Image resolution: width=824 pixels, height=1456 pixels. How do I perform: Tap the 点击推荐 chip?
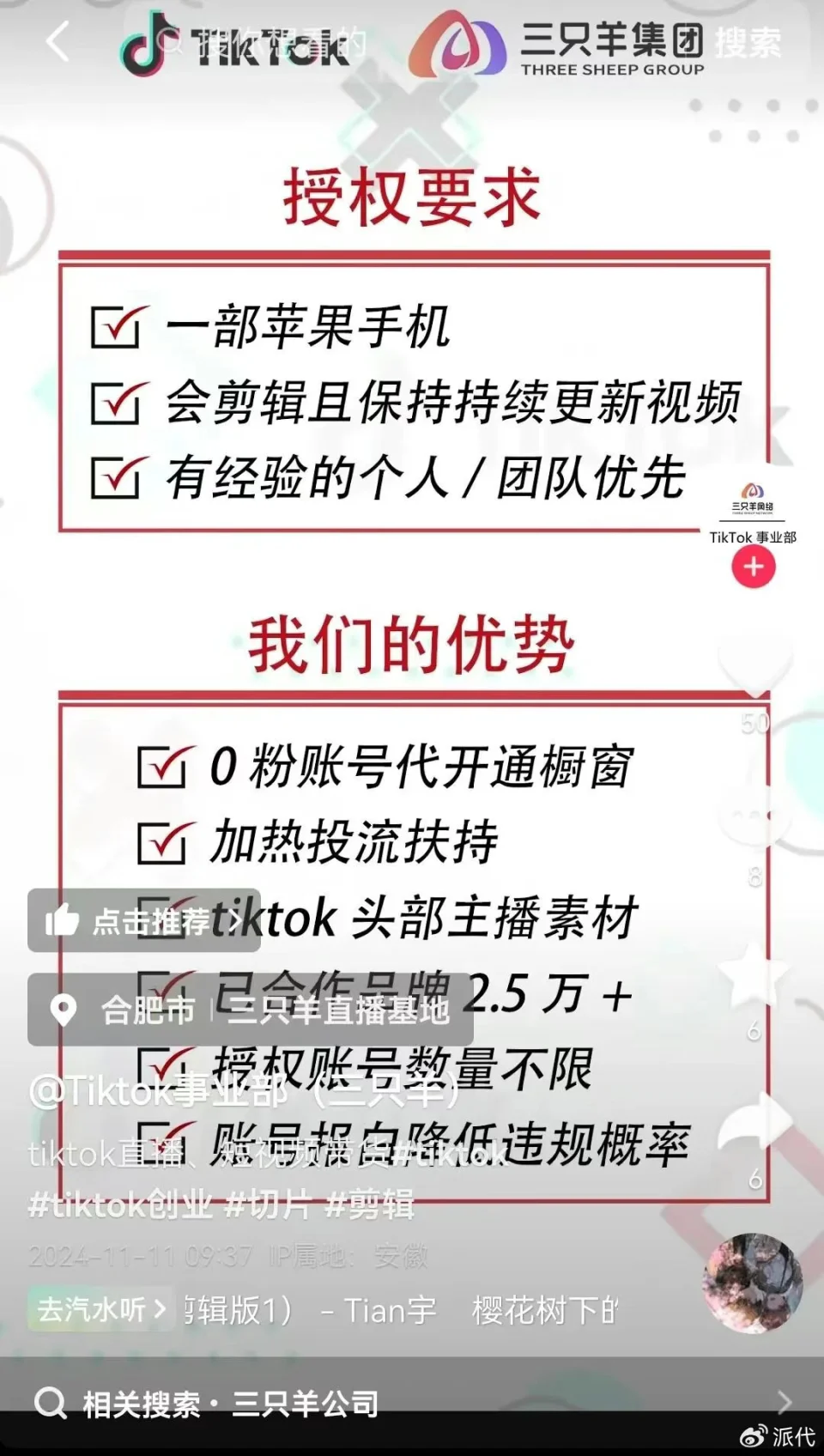[143, 921]
